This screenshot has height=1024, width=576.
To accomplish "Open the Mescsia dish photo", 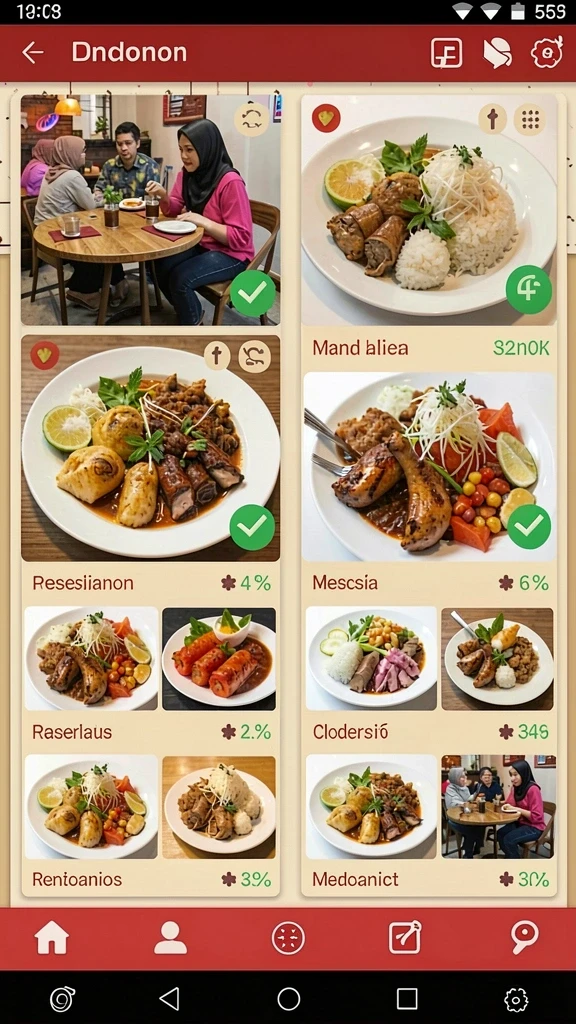I will (429, 467).
